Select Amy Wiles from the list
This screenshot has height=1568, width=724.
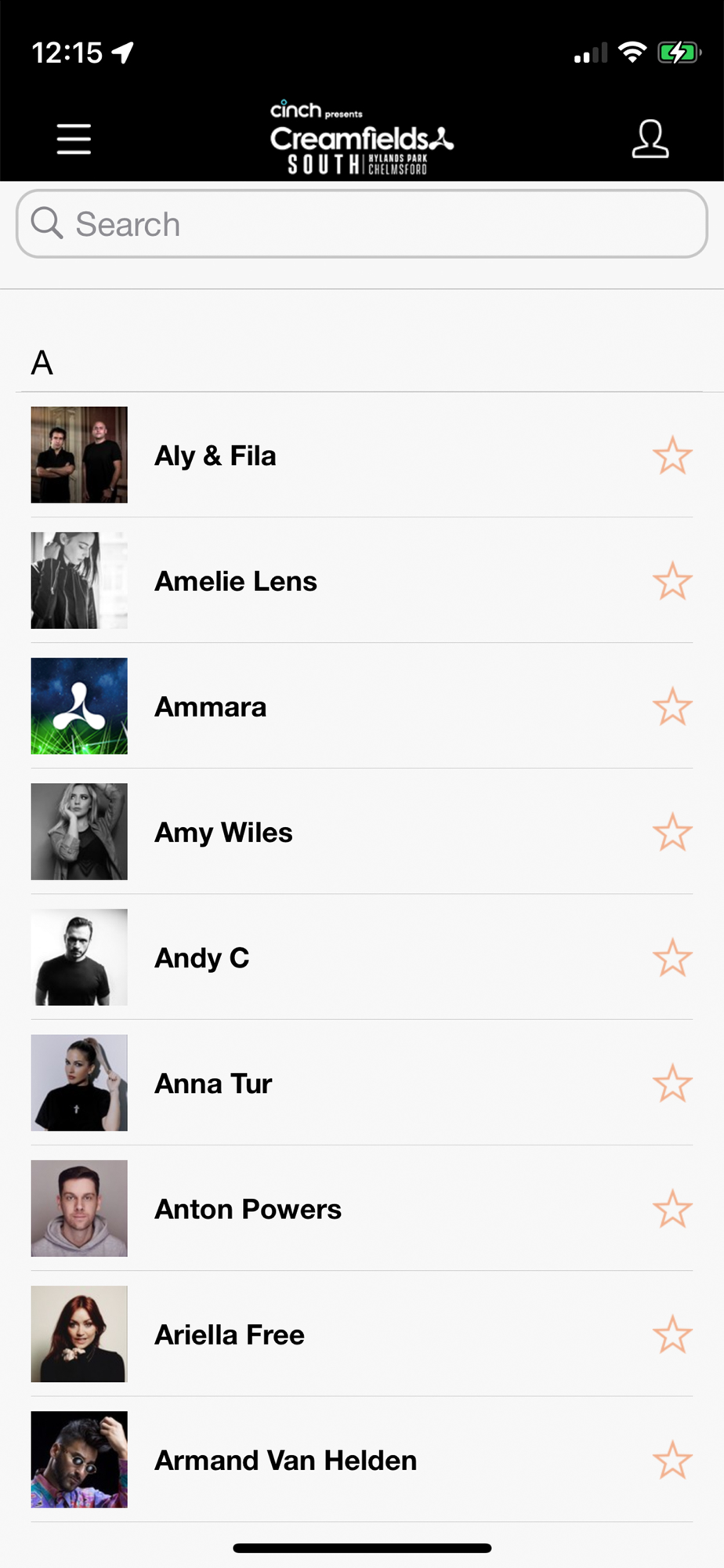click(x=223, y=832)
